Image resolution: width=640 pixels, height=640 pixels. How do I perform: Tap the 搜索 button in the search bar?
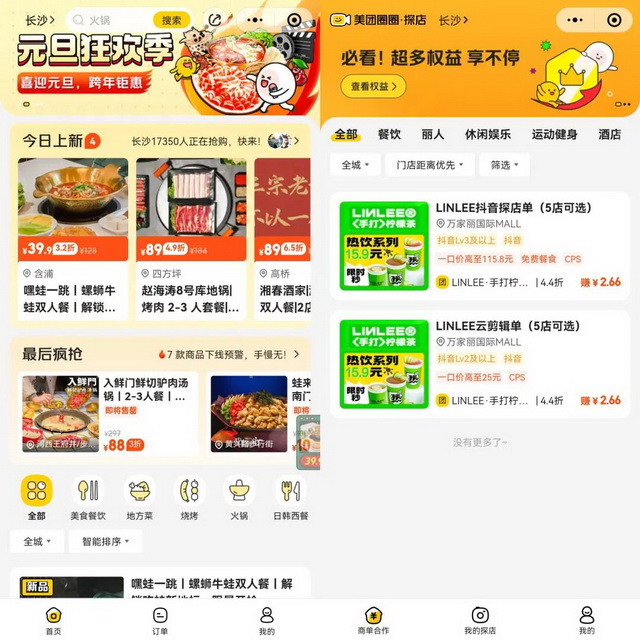tap(172, 20)
